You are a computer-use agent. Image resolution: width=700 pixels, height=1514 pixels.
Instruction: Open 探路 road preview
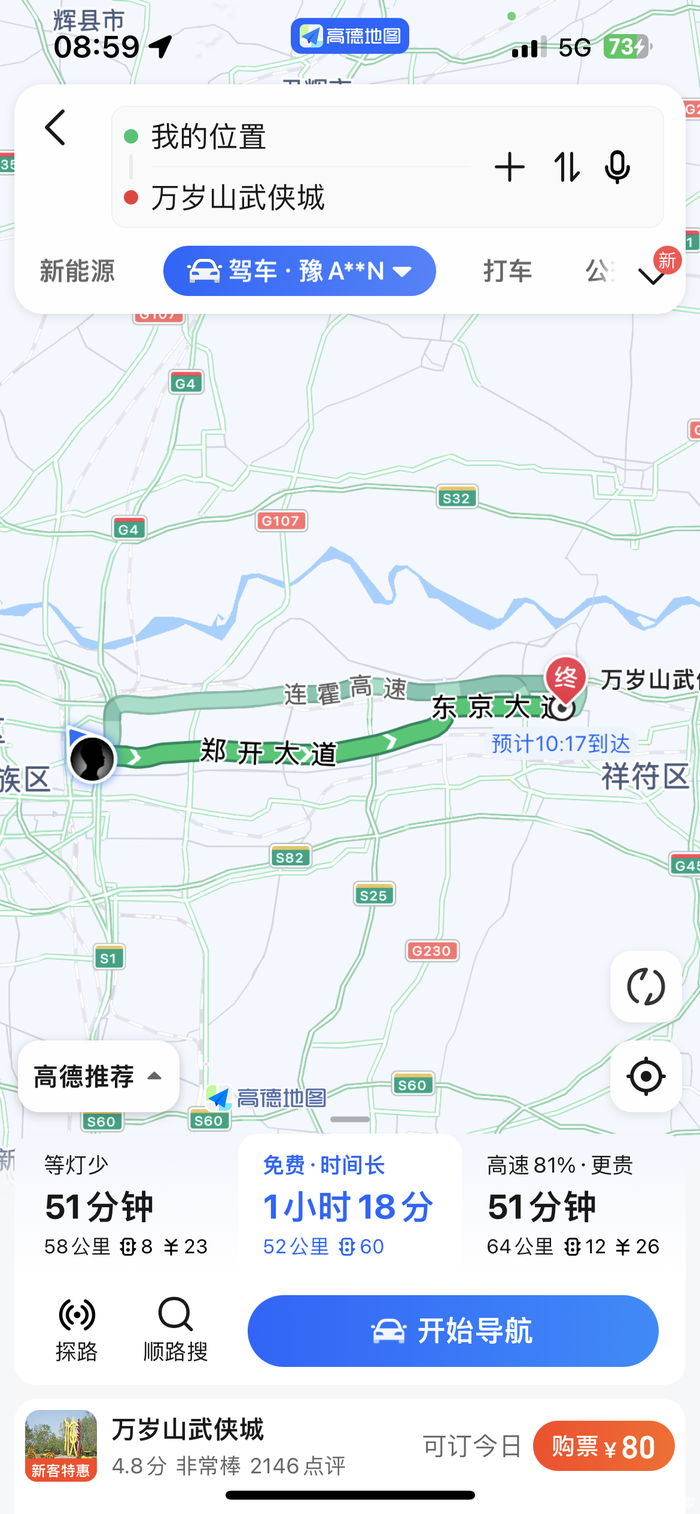(x=76, y=1330)
